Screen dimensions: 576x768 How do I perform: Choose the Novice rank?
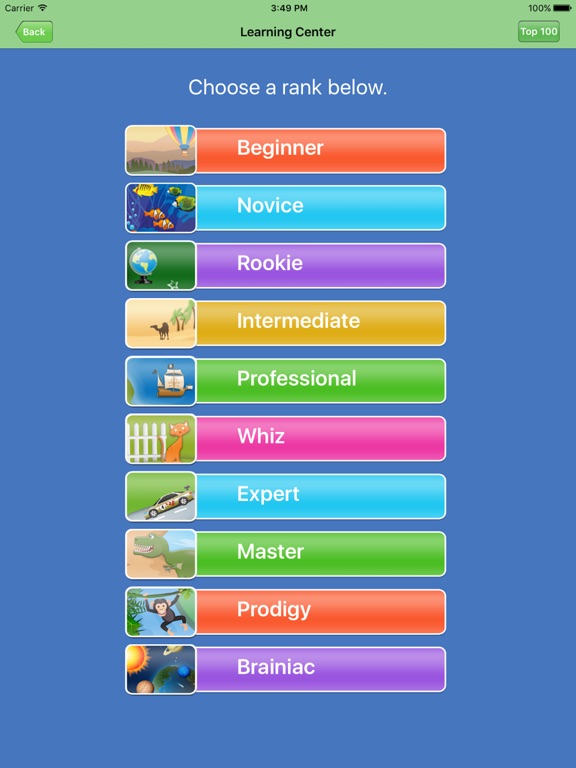click(286, 208)
